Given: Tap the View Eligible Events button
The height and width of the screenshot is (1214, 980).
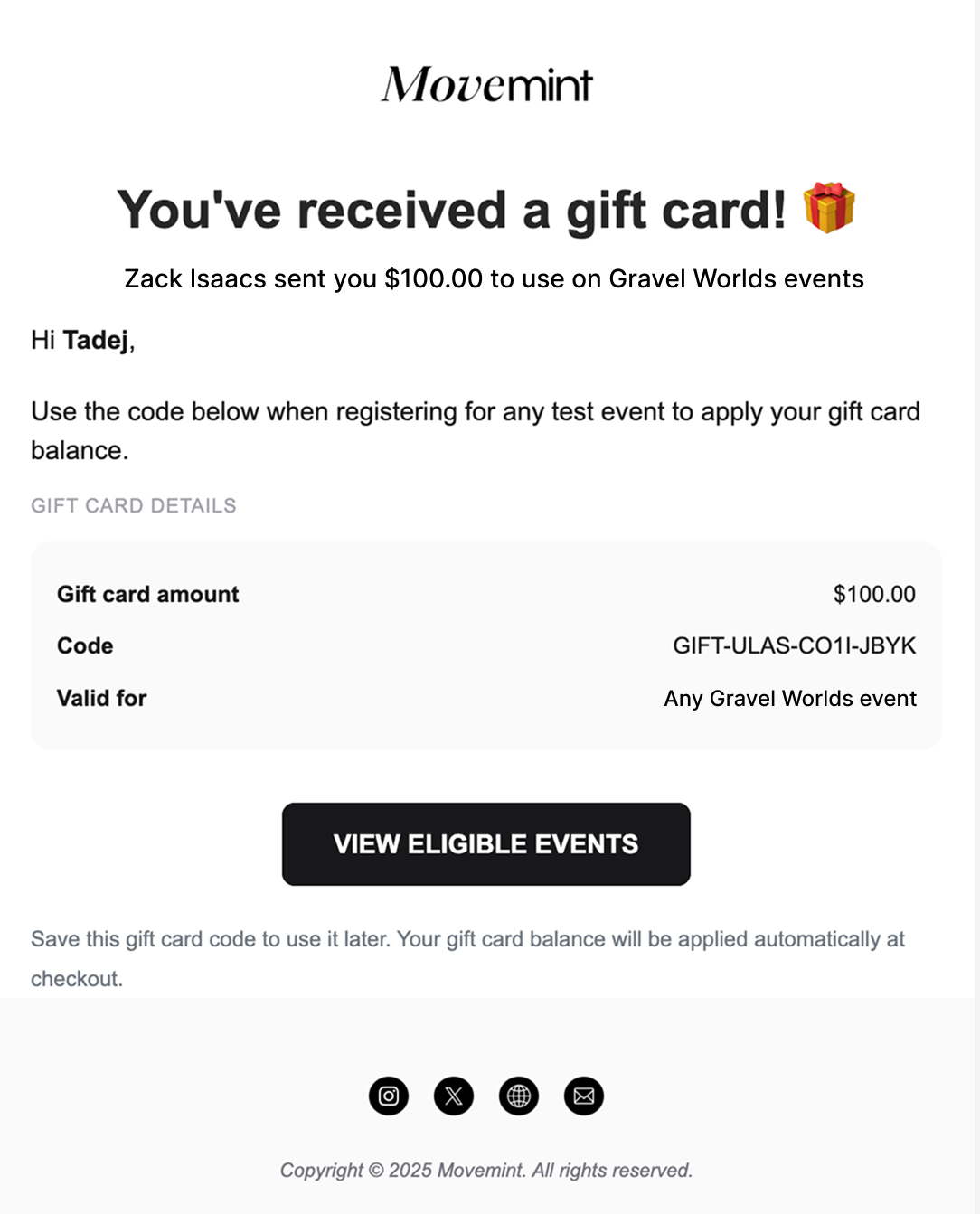Looking at the screenshot, I should (x=485, y=843).
